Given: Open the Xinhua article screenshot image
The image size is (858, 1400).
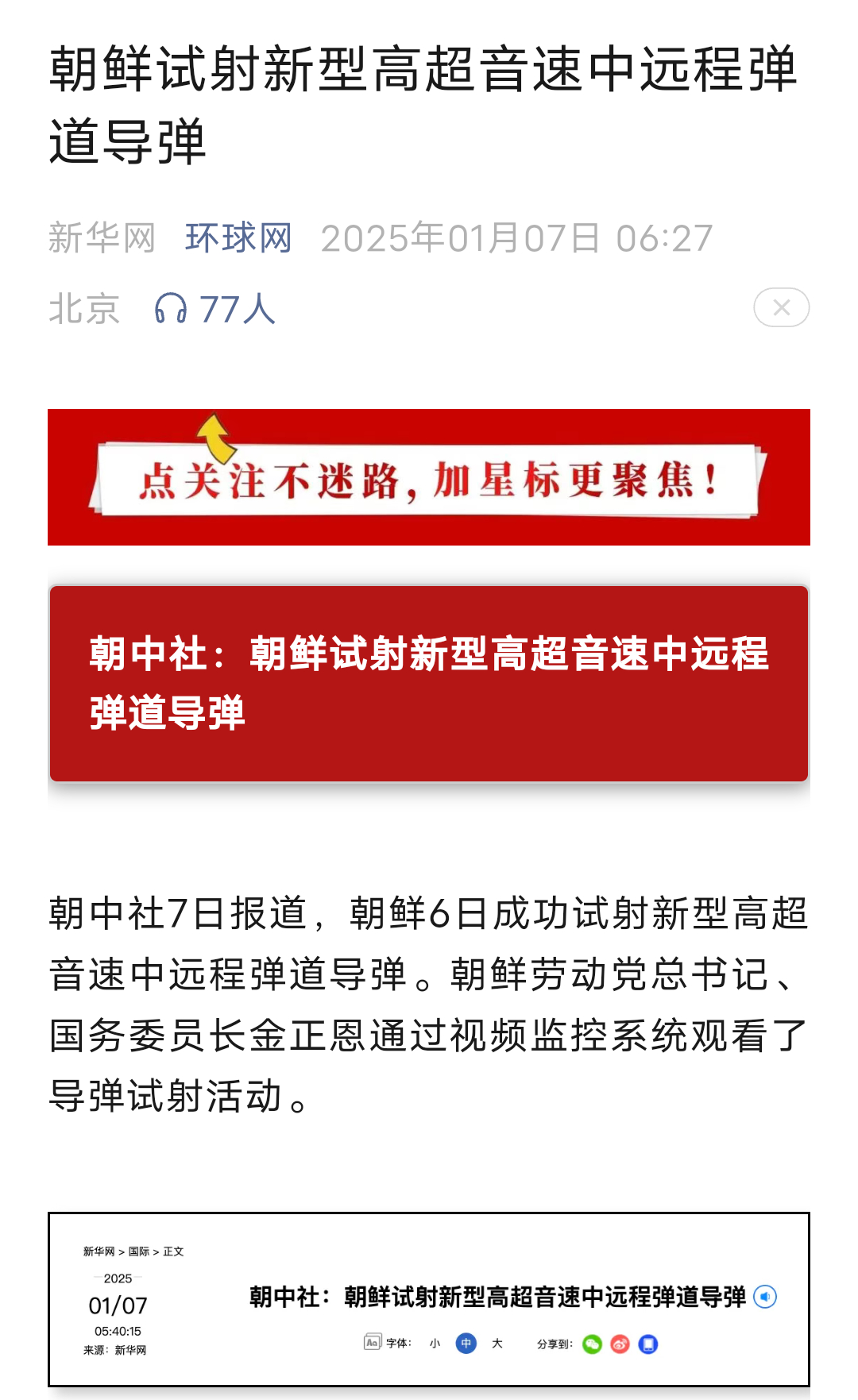Looking at the screenshot, I should click(x=429, y=1299).
